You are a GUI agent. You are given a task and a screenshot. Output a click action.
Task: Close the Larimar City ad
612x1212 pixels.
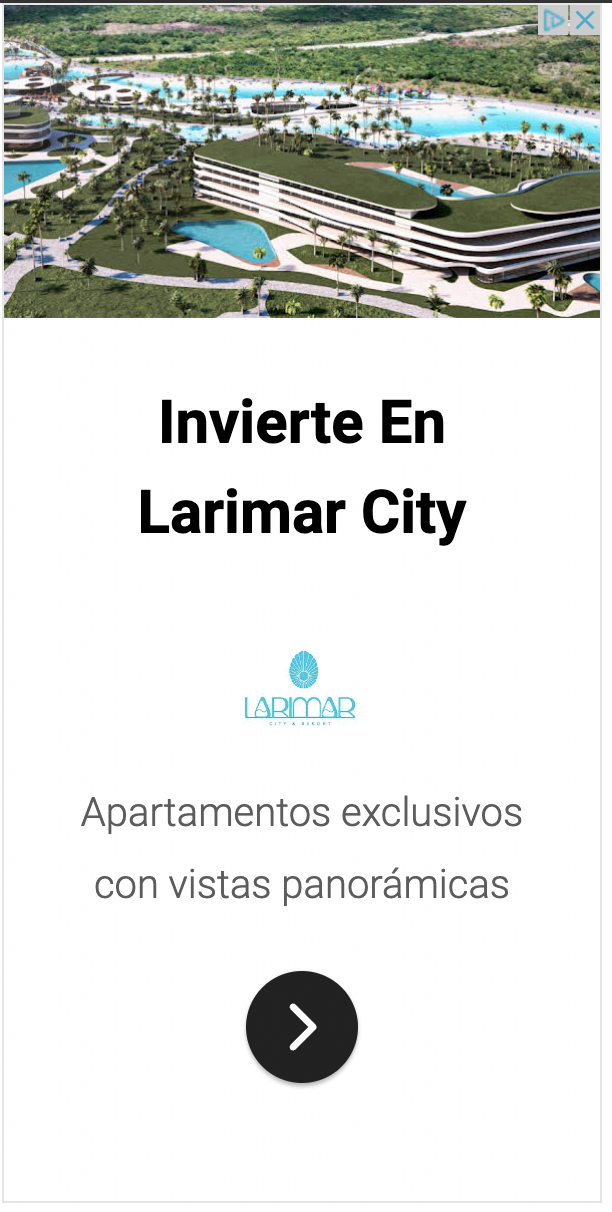pyautogui.click(x=586, y=20)
